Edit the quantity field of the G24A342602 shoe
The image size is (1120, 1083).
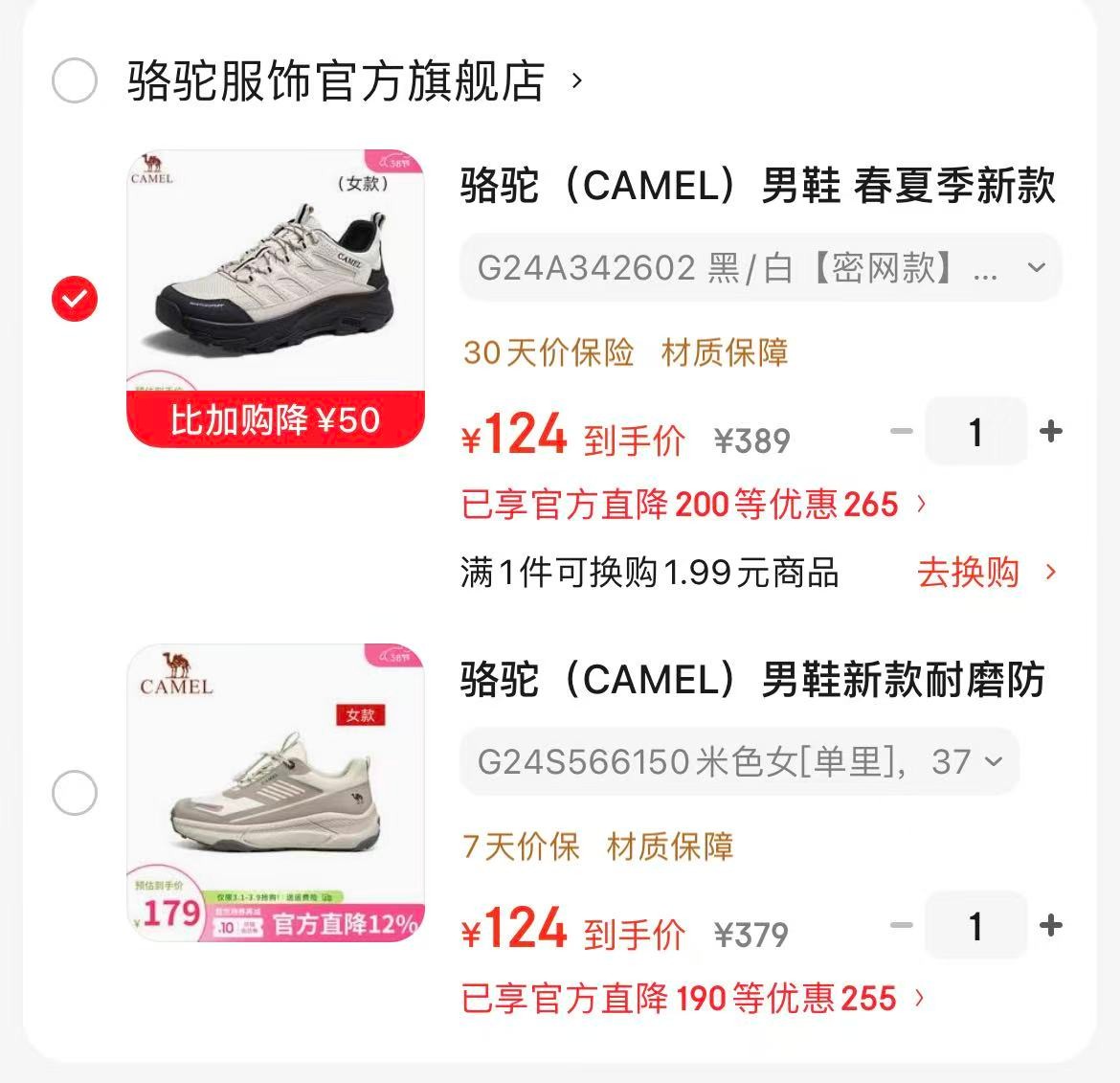tap(975, 432)
